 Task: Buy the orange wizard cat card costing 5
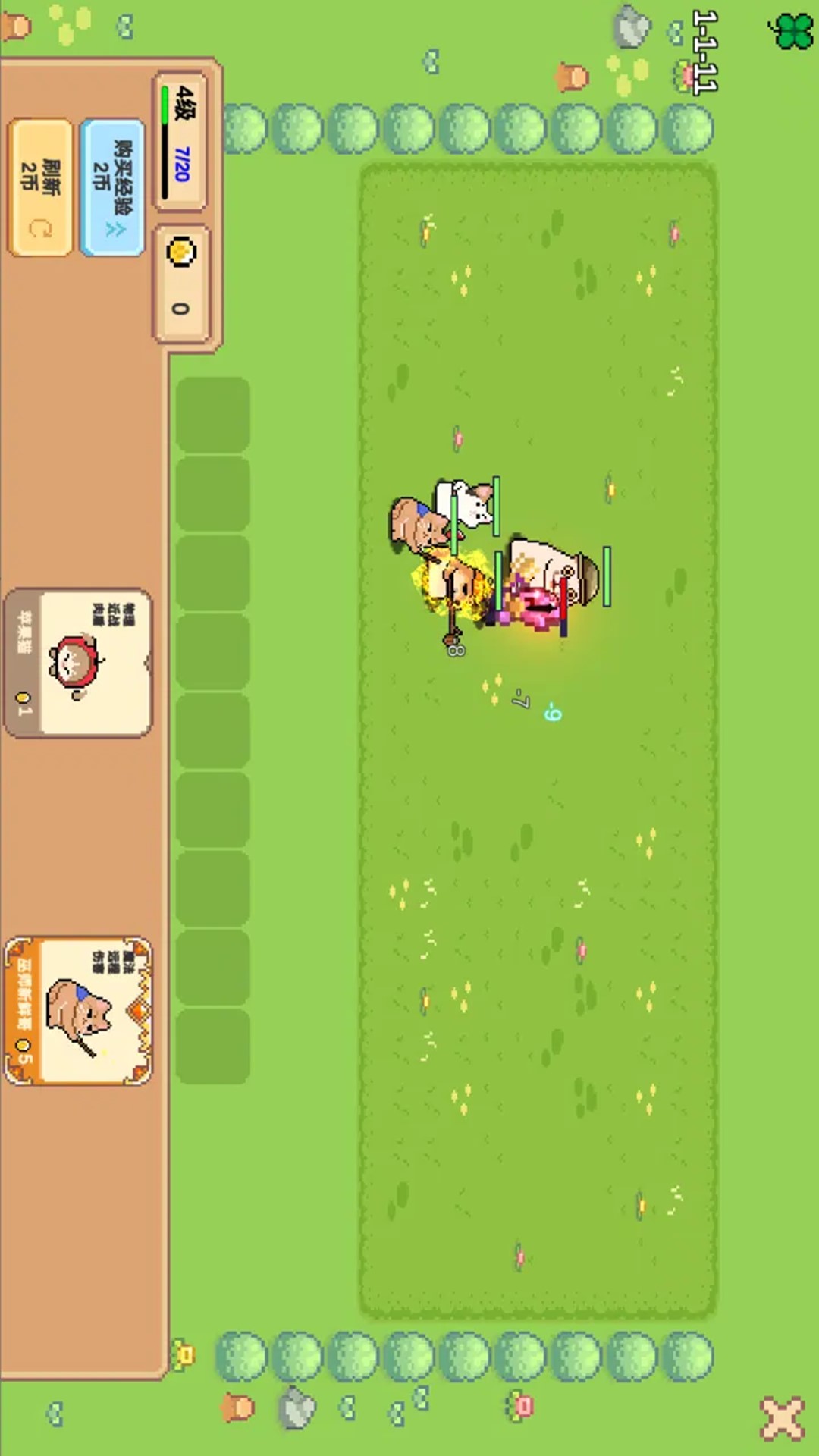pos(78,1011)
